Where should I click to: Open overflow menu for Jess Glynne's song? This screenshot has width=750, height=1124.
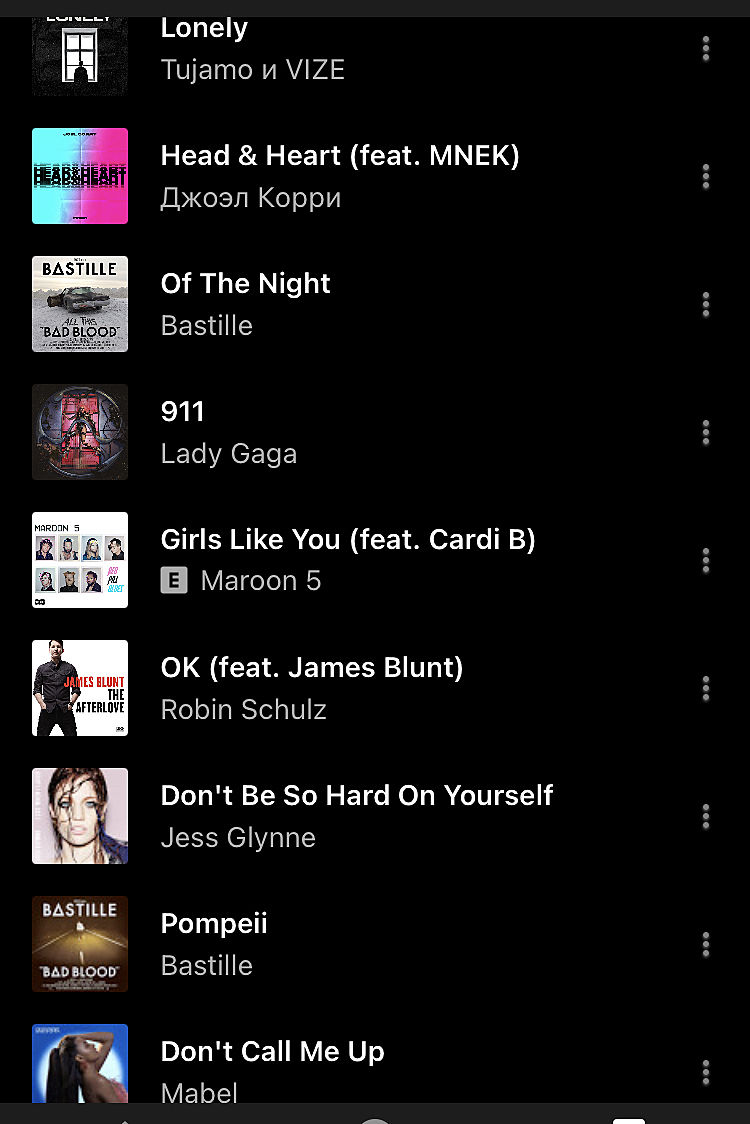pos(706,816)
